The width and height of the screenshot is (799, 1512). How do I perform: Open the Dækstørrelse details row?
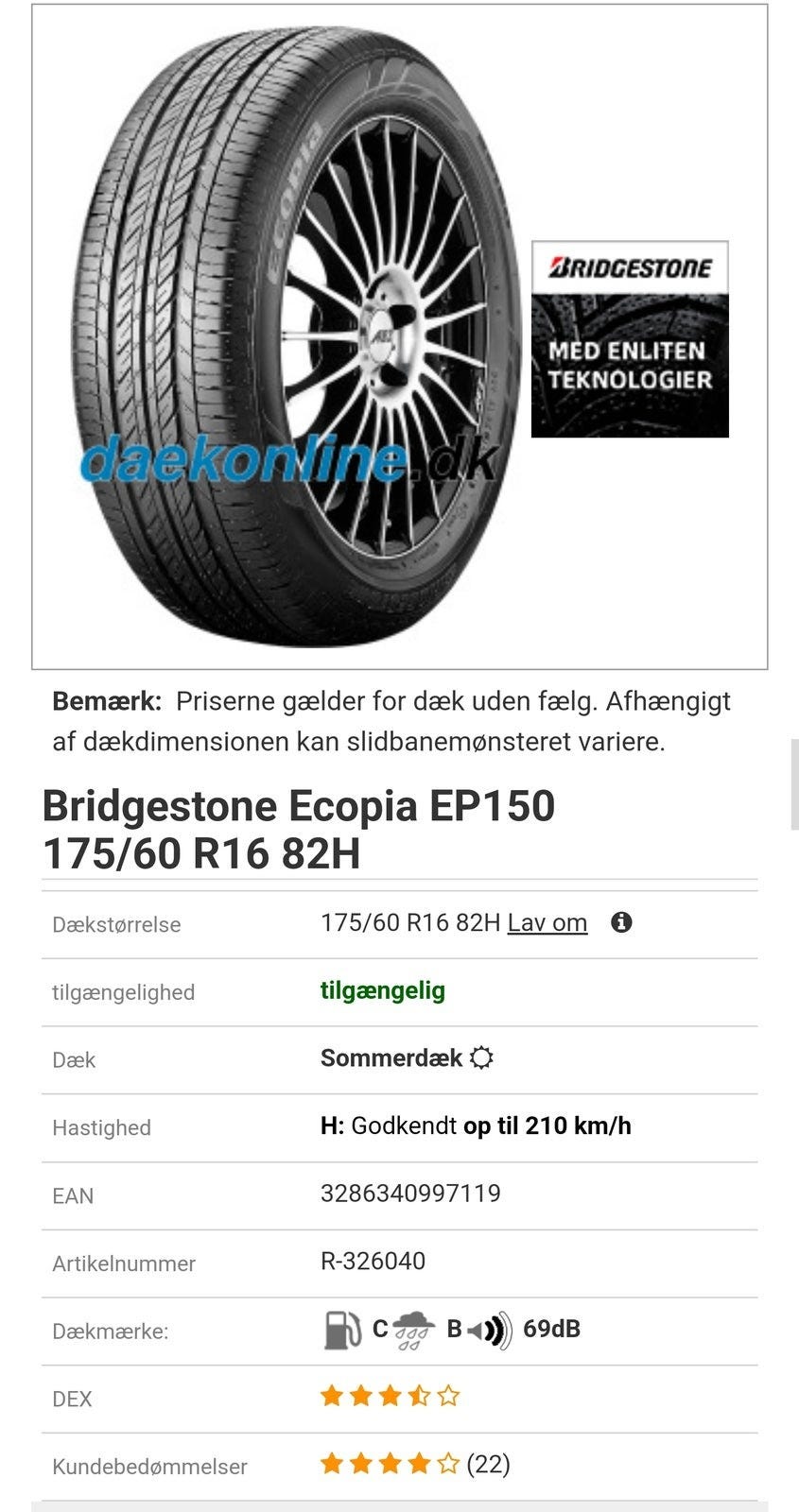(x=115, y=925)
